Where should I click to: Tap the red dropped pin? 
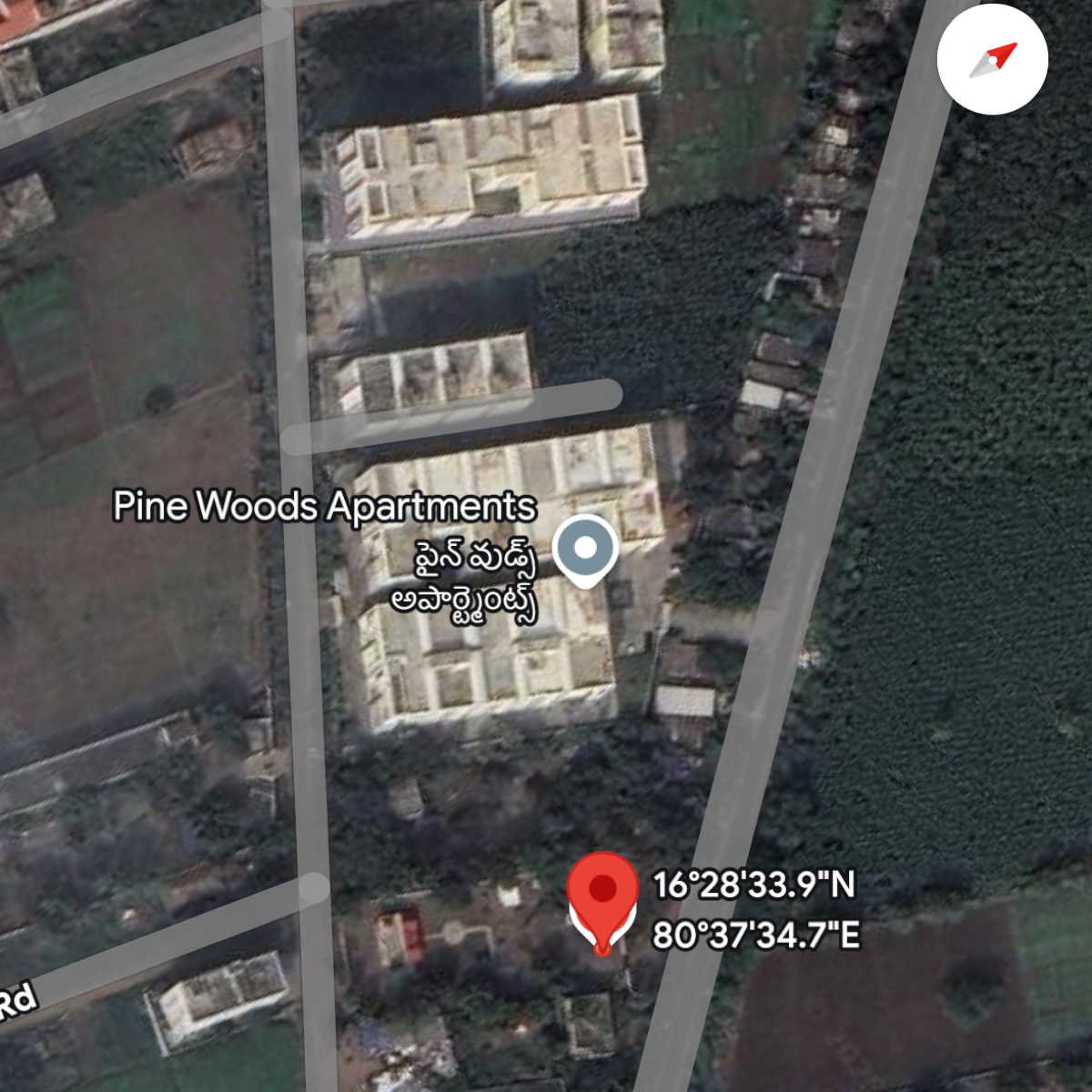click(x=602, y=896)
